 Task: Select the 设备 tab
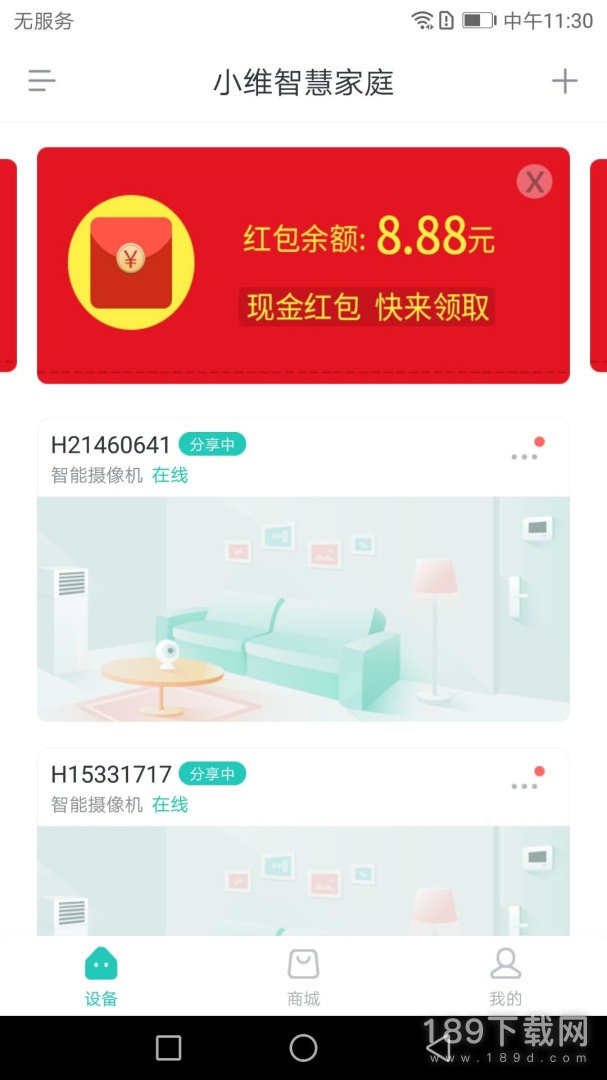coord(101,976)
